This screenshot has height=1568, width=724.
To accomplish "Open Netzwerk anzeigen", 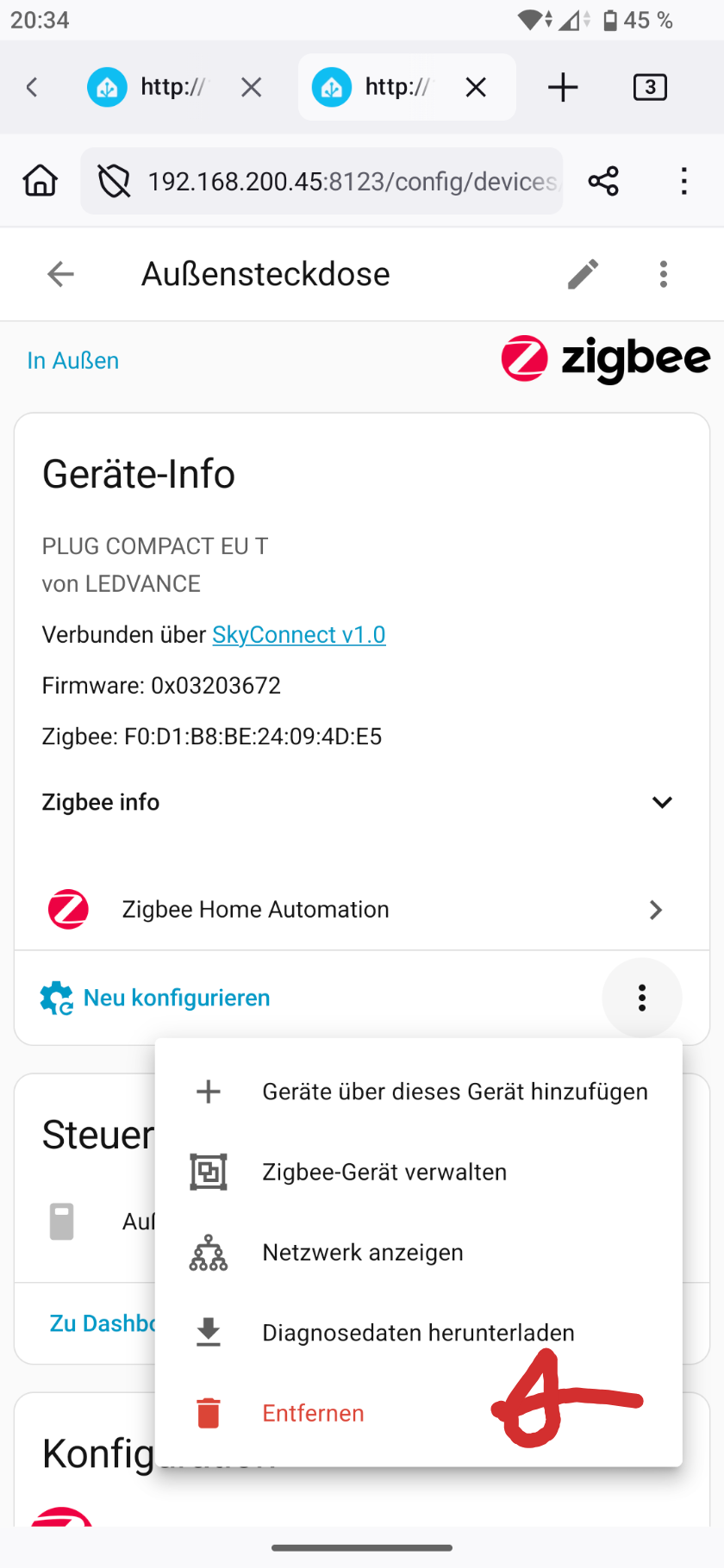I will pos(362,1253).
